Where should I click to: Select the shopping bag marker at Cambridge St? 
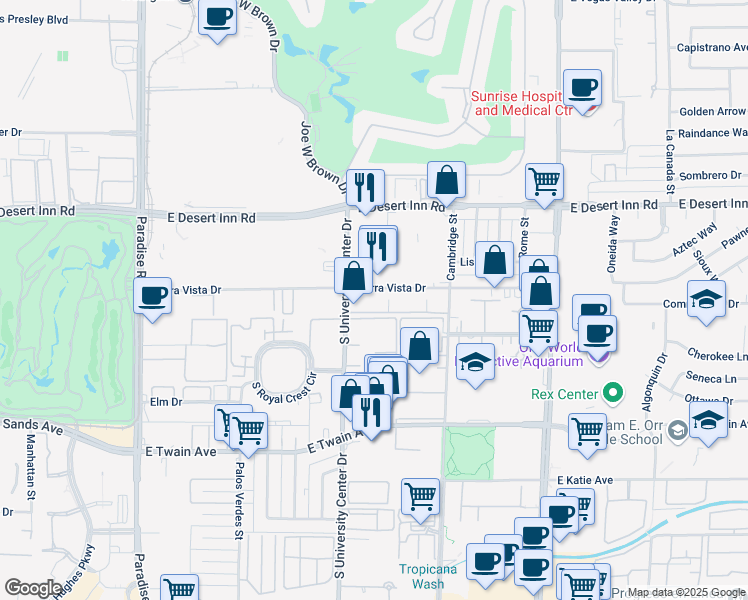[x=446, y=180]
